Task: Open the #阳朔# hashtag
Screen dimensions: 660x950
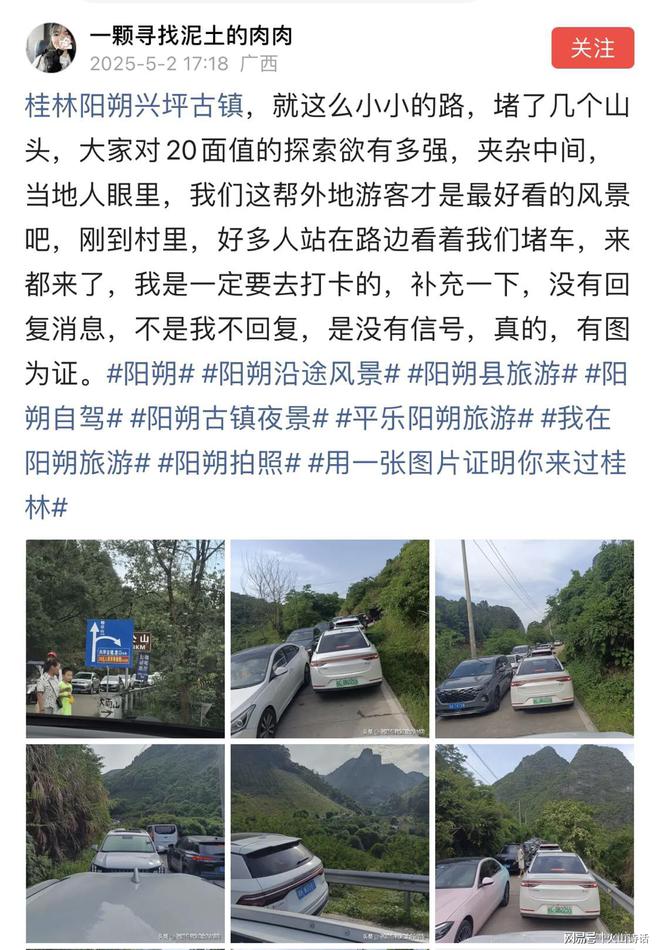Action: [150, 374]
